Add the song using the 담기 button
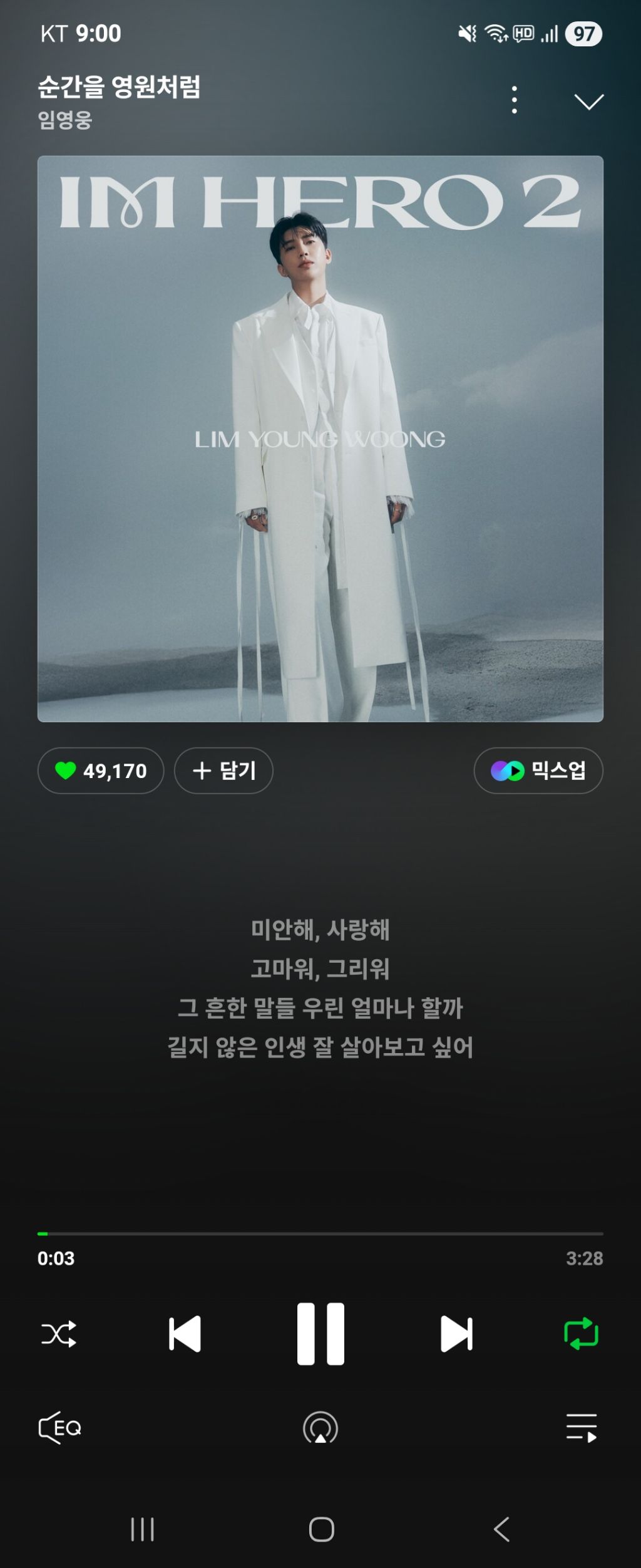This screenshot has height=1568, width=641. (223, 771)
